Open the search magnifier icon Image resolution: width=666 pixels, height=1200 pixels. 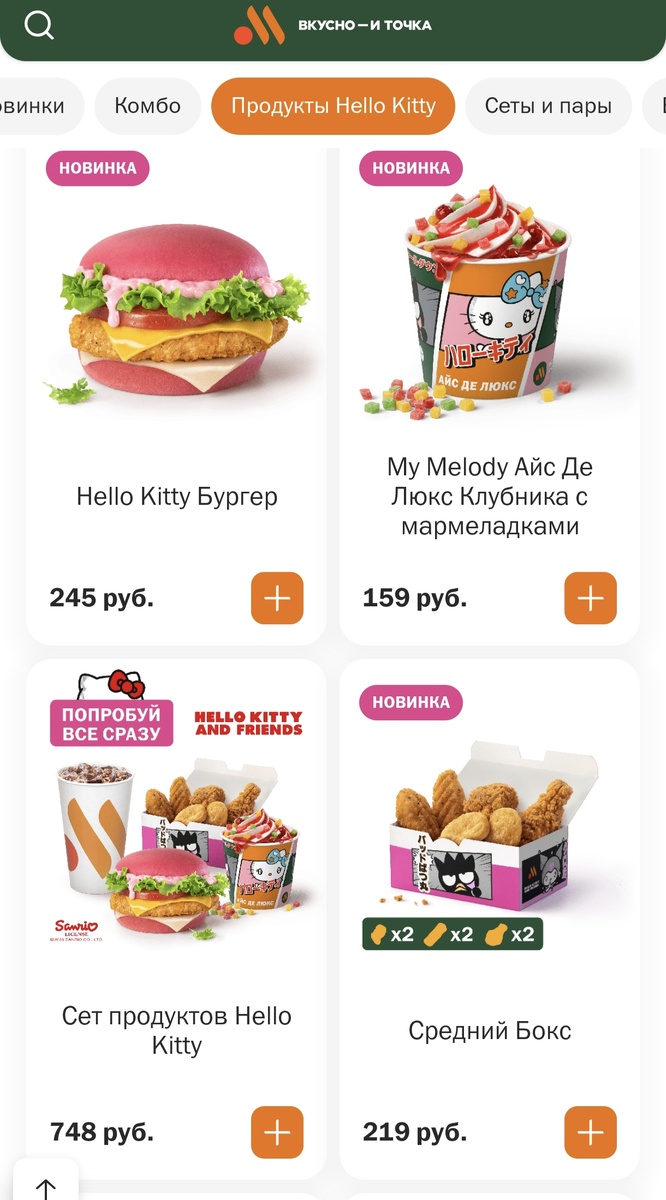[x=39, y=26]
